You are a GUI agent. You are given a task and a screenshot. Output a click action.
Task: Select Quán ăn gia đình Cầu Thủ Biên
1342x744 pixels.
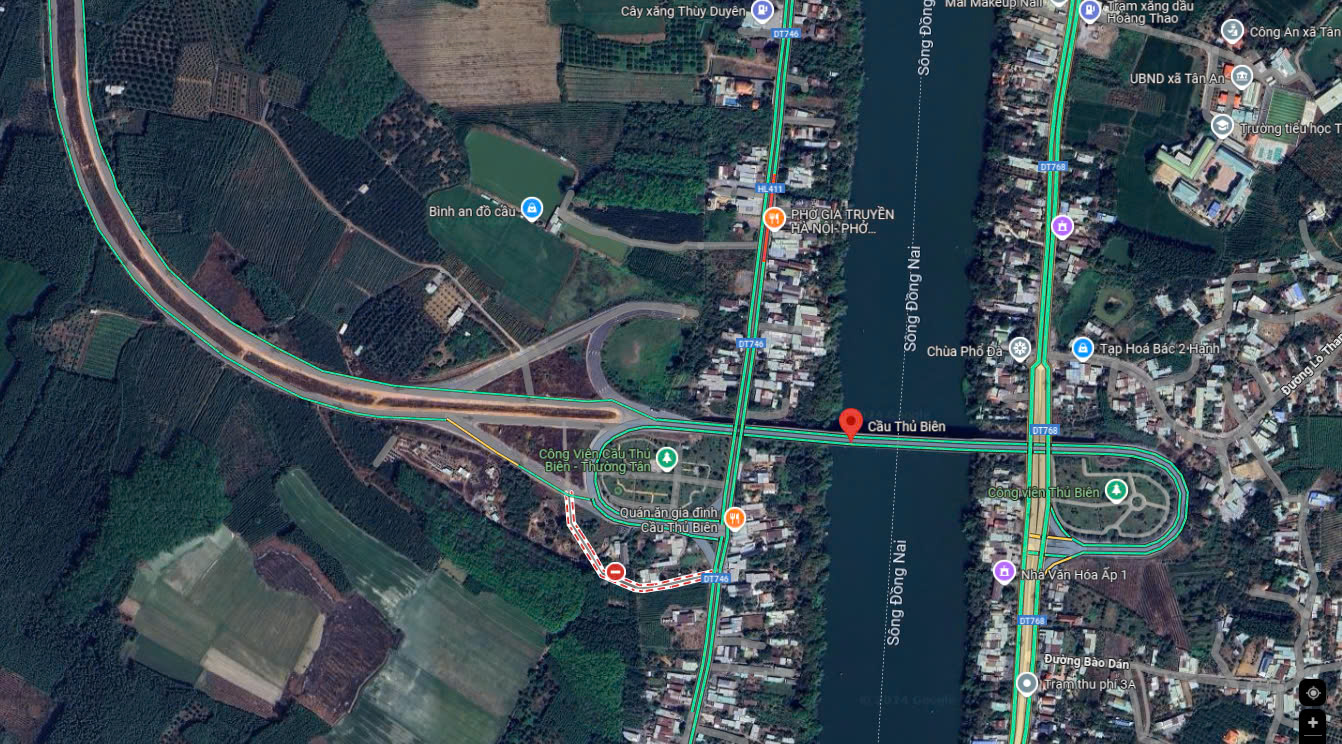pos(735,518)
